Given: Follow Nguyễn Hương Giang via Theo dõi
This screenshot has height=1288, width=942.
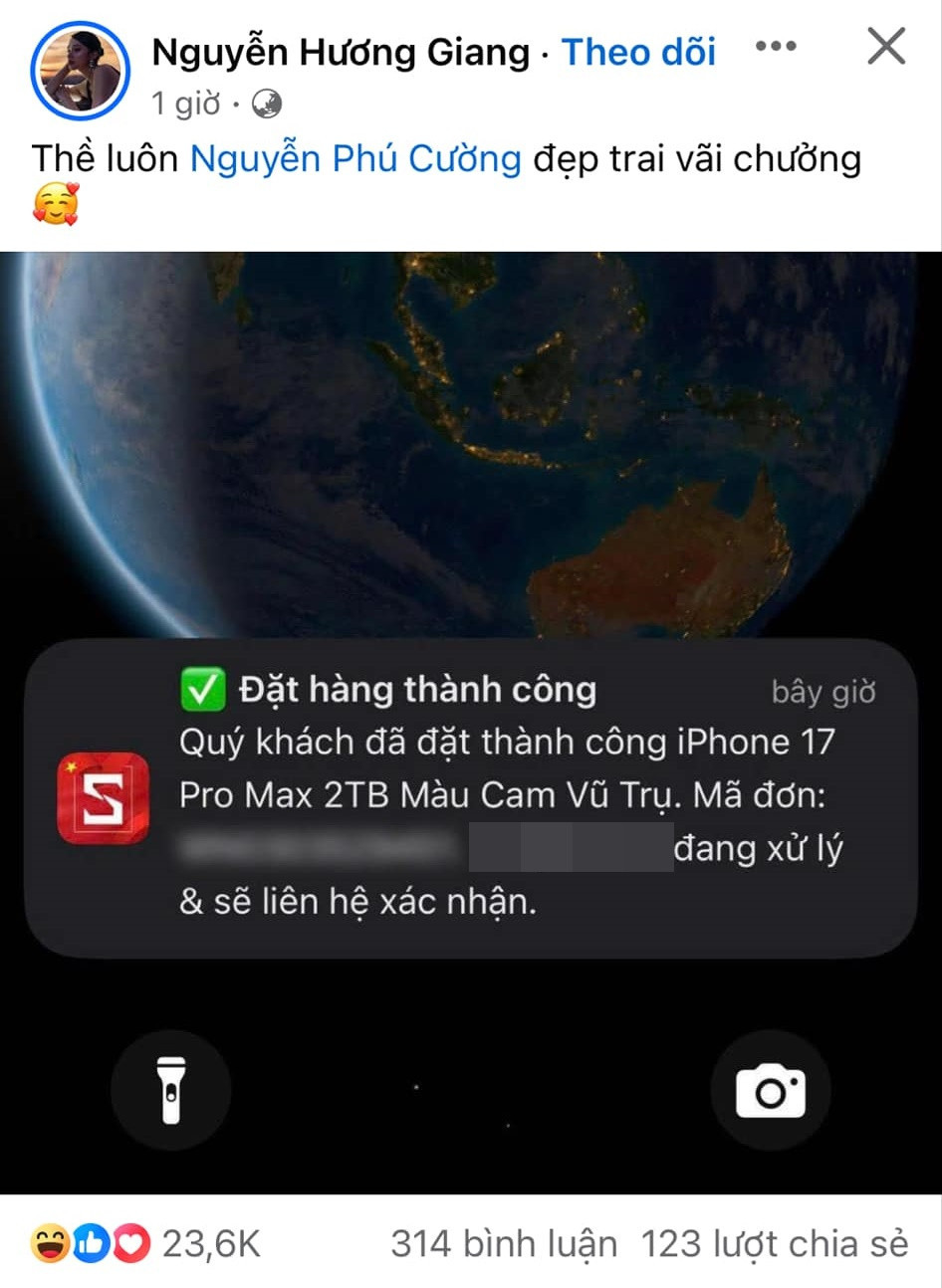Looking at the screenshot, I should click(x=638, y=52).
